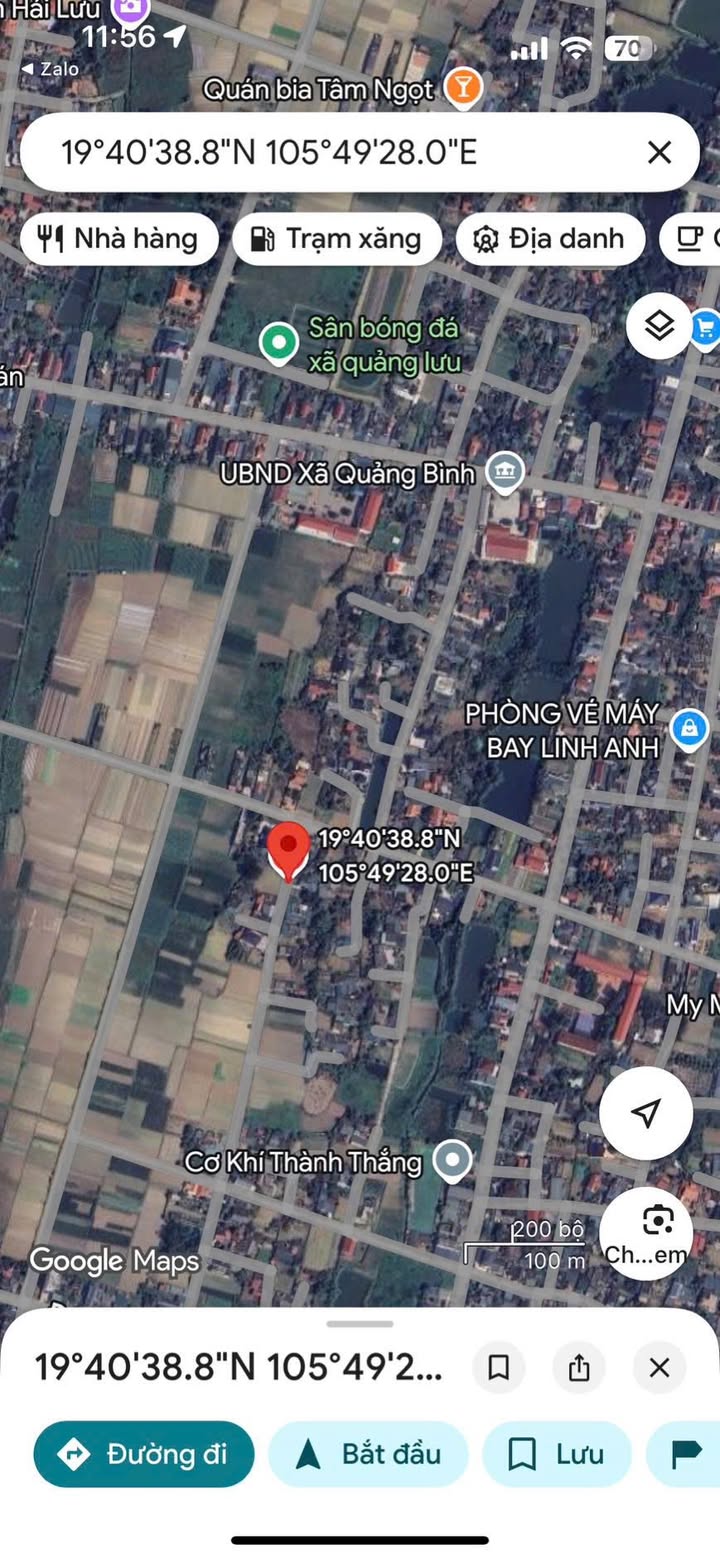The height and width of the screenshot is (1558, 720).
Task: Open Phòng vé máy bay Linh Anh
Action: pyautogui.click(x=689, y=727)
